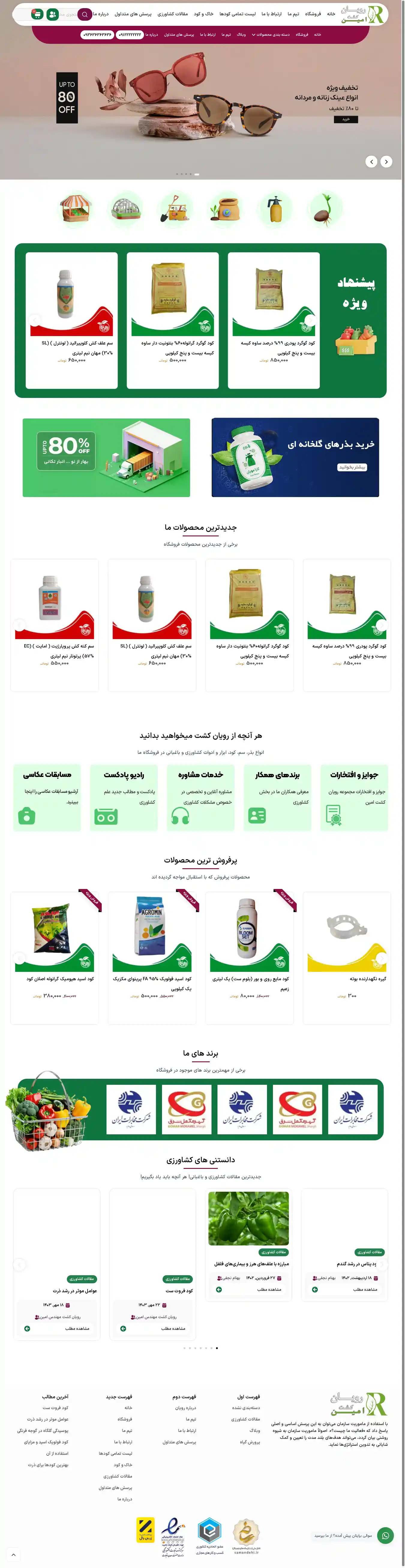The image size is (405, 1568).
Task: Open the greenhouse category icon
Action: [126, 208]
